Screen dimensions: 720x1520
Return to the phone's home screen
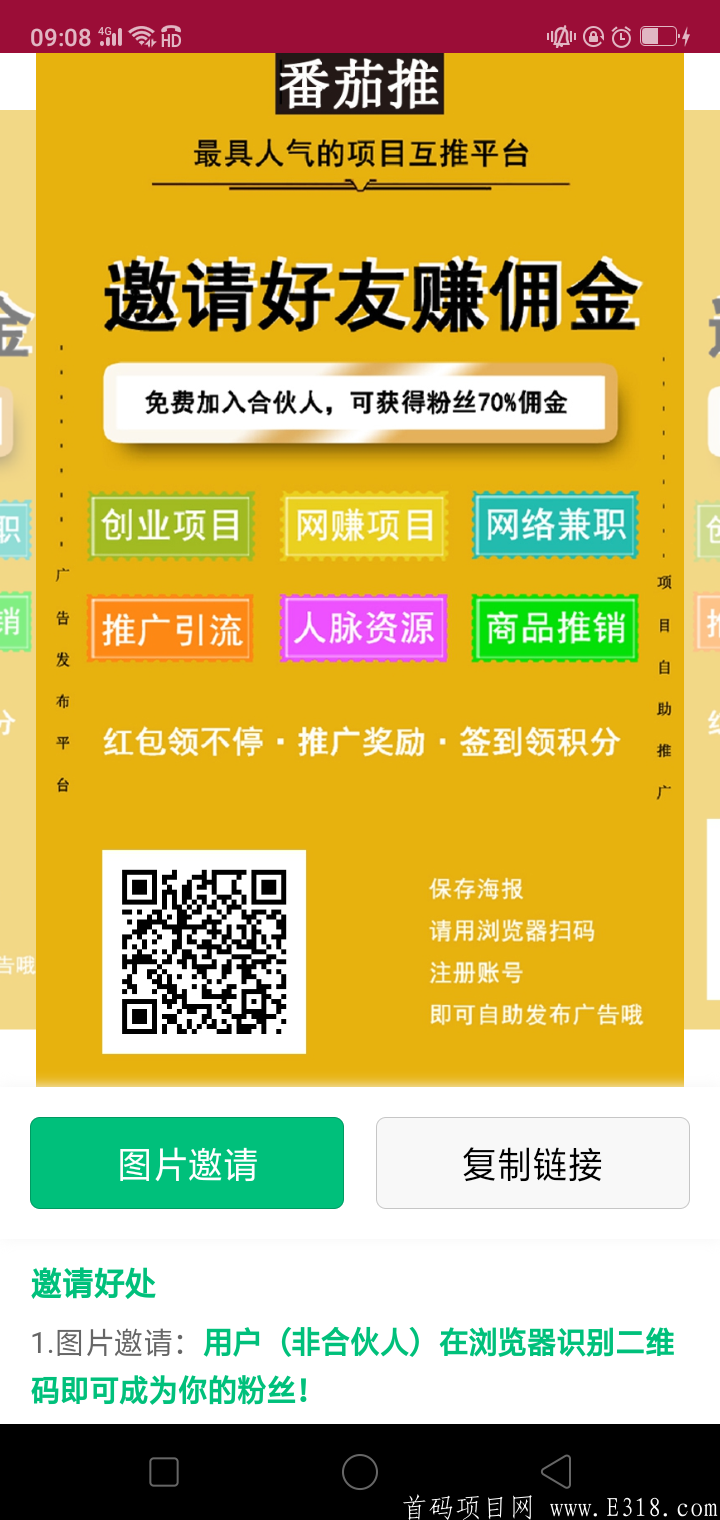(x=360, y=1471)
